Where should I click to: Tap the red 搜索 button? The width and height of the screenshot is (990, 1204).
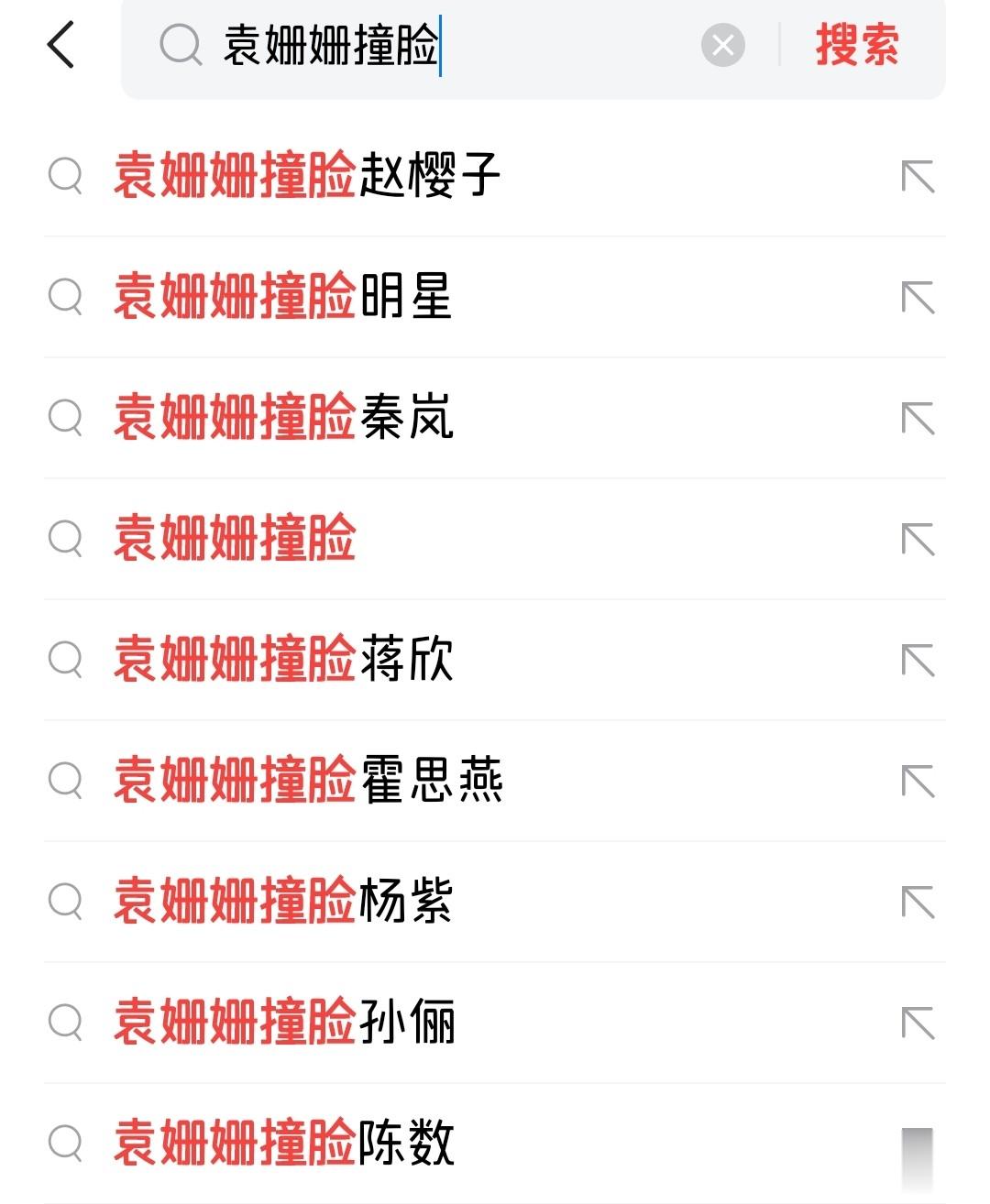pyautogui.click(x=856, y=45)
